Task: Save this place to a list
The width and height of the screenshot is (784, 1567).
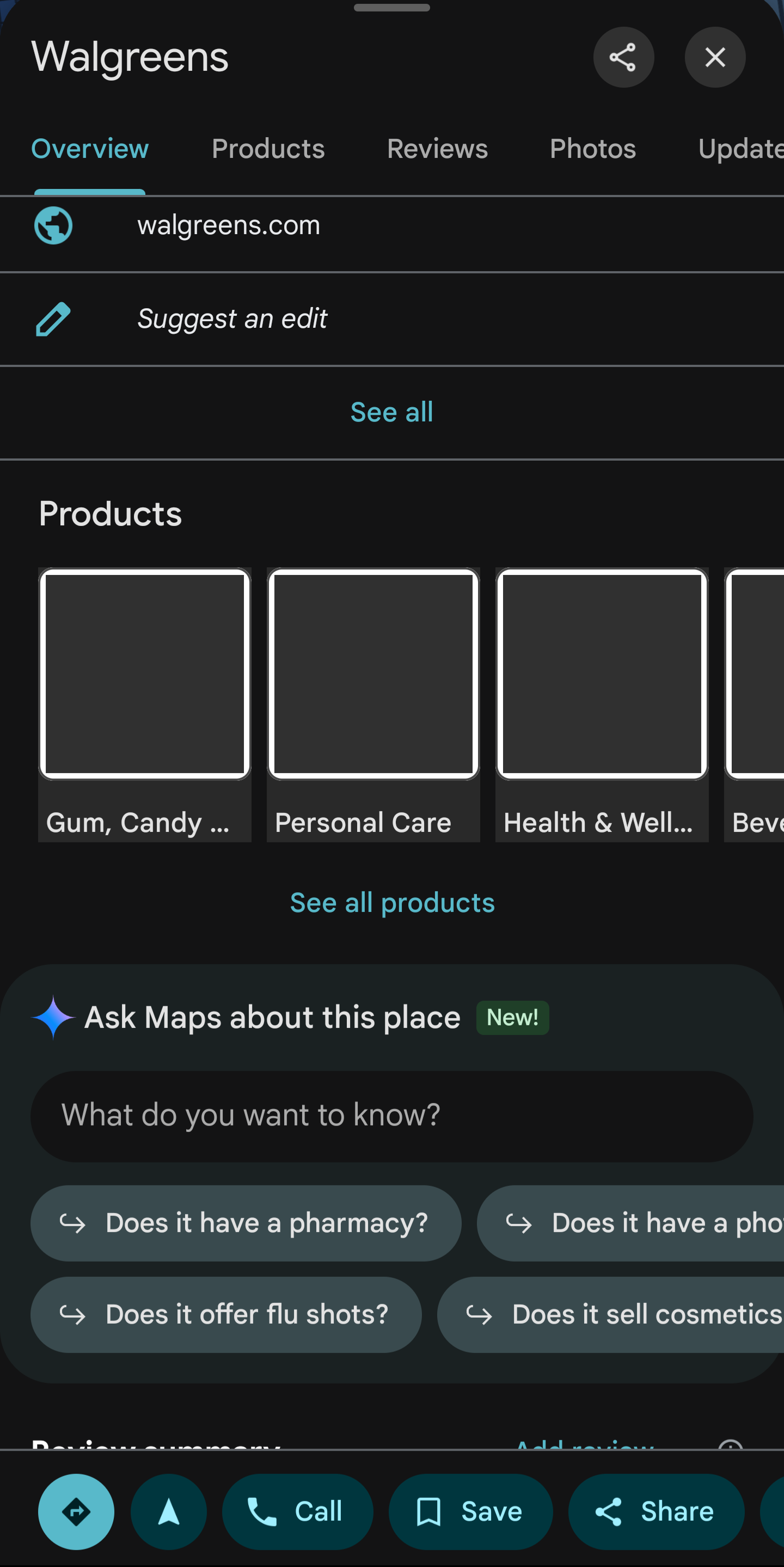Action: point(471,1511)
